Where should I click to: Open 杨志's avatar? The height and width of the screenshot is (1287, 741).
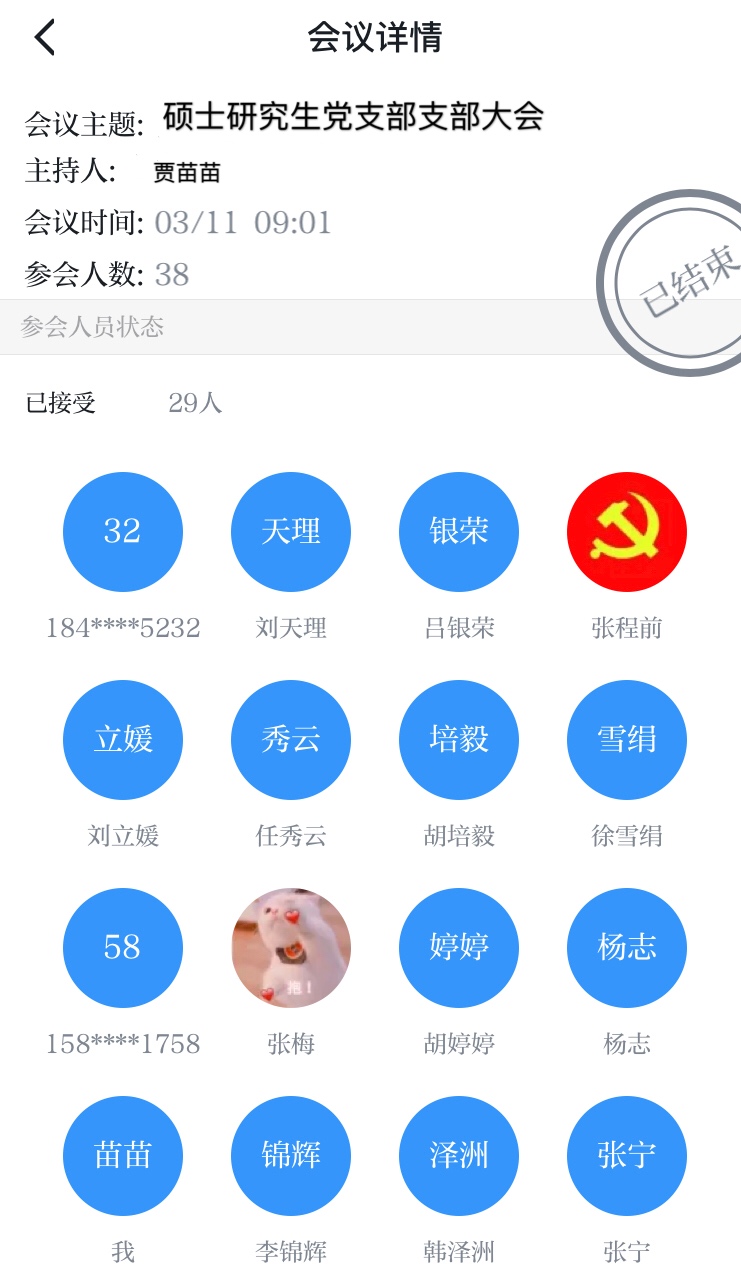coord(627,948)
